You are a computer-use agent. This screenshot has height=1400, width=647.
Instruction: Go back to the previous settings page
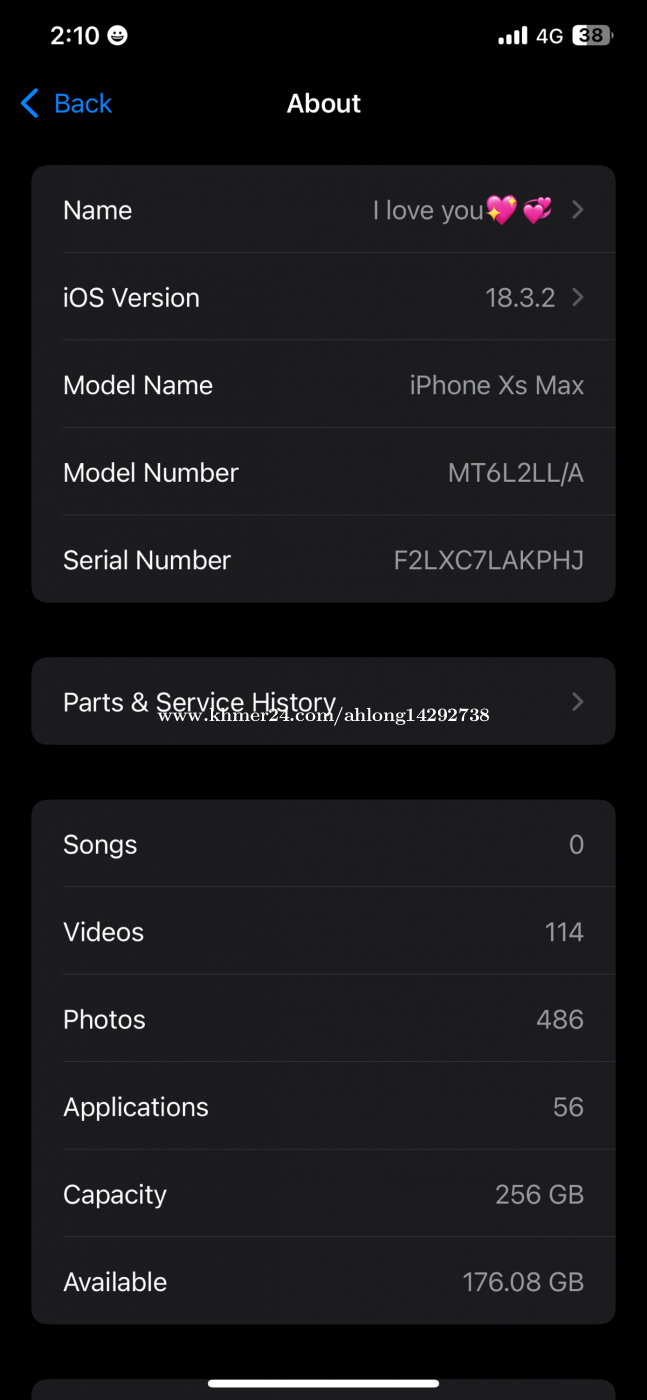click(66, 103)
